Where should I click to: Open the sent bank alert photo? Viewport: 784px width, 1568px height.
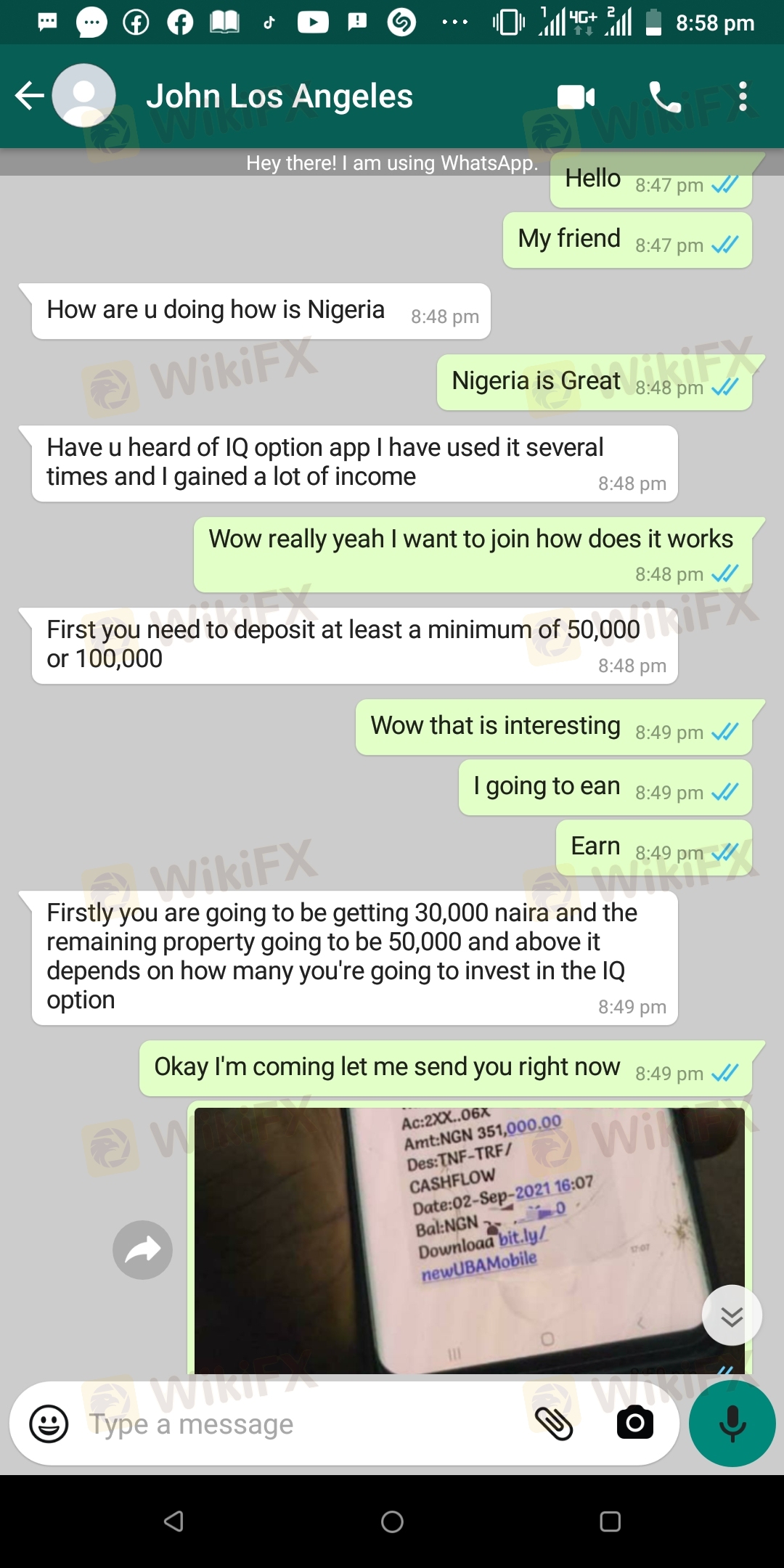[x=469, y=1240]
